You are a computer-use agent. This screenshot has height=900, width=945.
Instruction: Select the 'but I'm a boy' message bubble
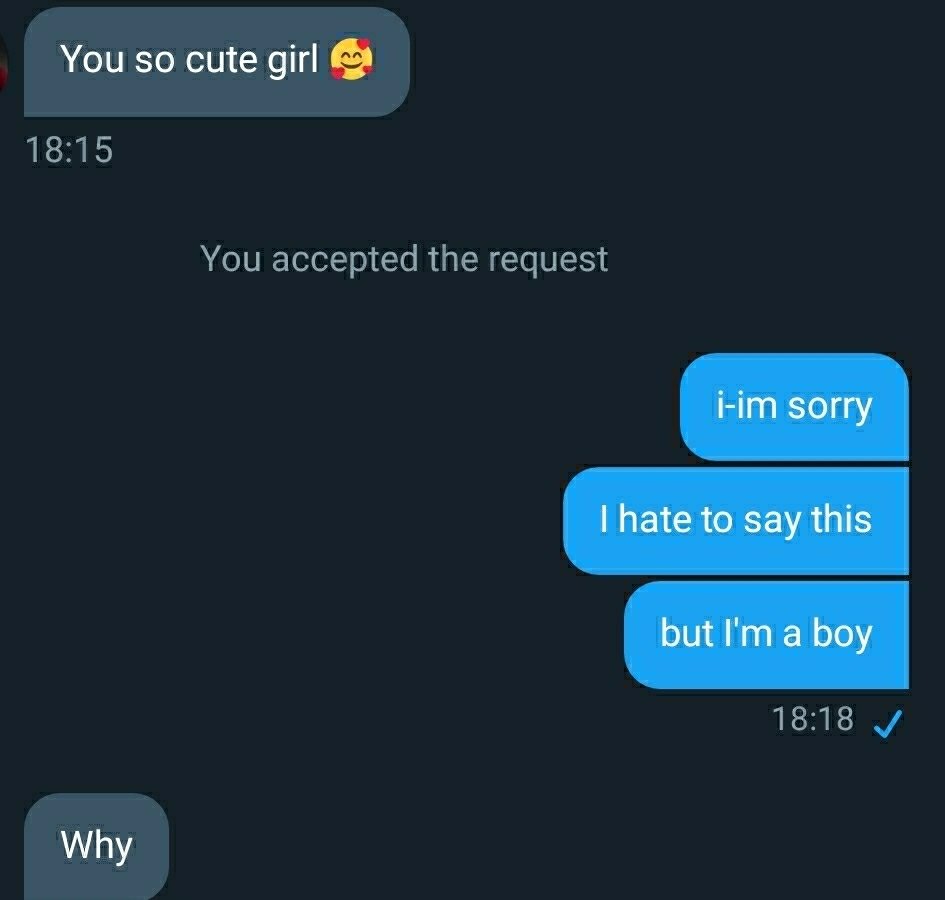point(766,634)
